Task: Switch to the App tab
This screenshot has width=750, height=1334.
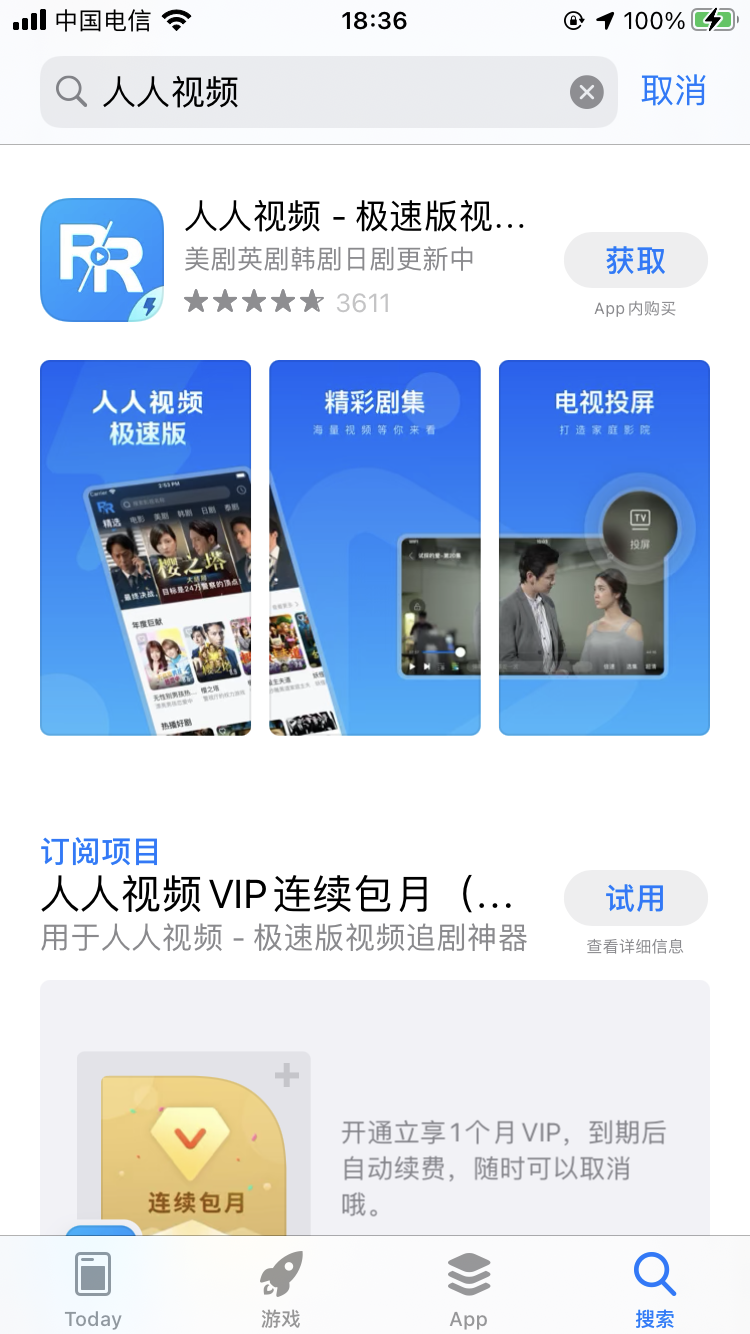Action: [x=468, y=1290]
